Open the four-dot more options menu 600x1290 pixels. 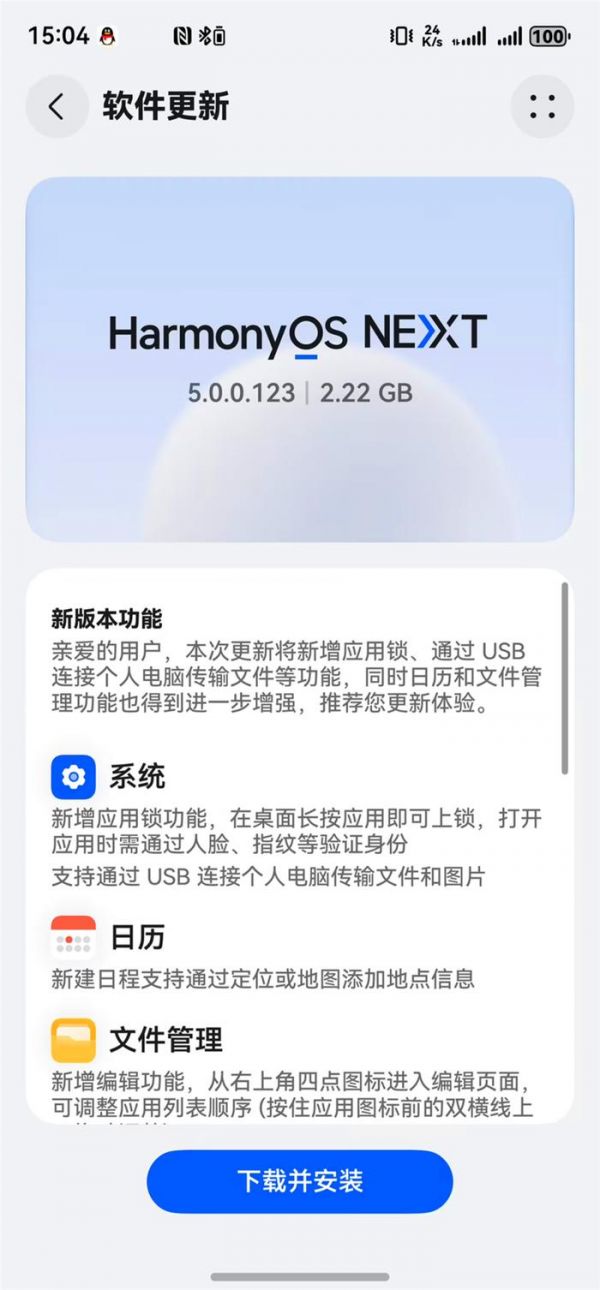pyautogui.click(x=542, y=107)
